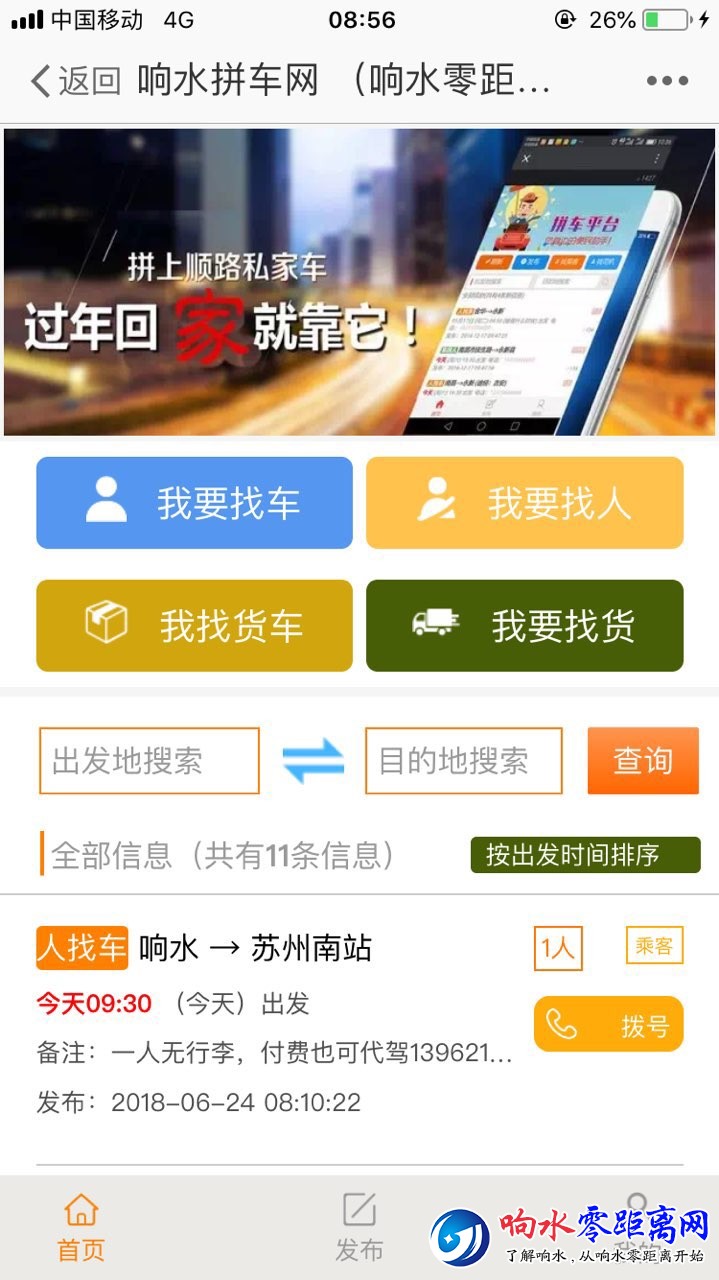Viewport: 719px width, 1280px height.
Task: Switch to the 首页 tab
Action: click(x=81, y=1228)
